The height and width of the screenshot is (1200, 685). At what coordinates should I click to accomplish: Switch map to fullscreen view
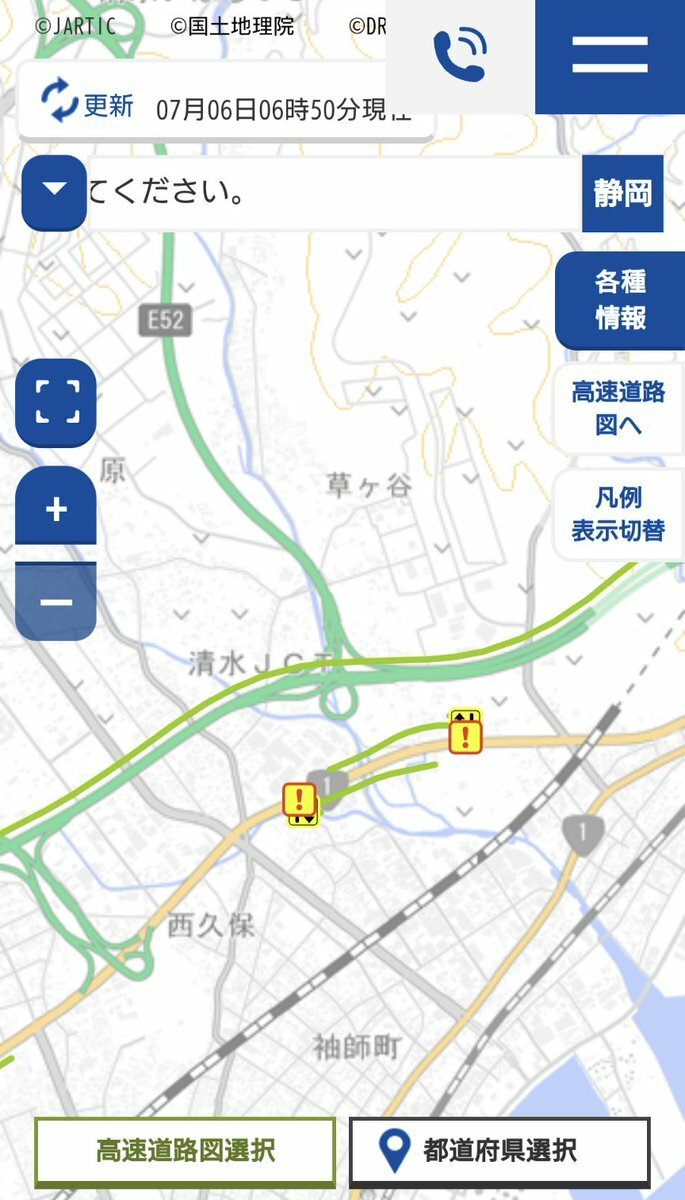pos(56,402)
